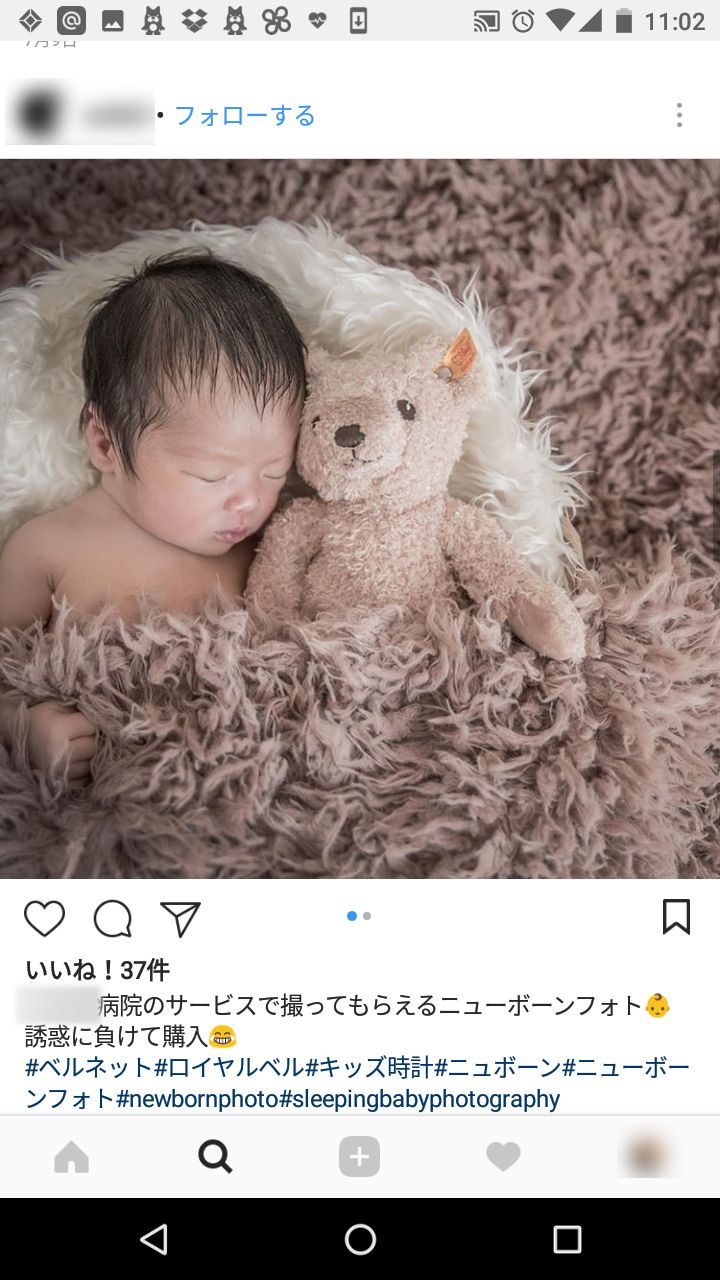Screen dimensions: 720x1280
Task: Open the poster's profile picture
Action: (x=38, y=114)
